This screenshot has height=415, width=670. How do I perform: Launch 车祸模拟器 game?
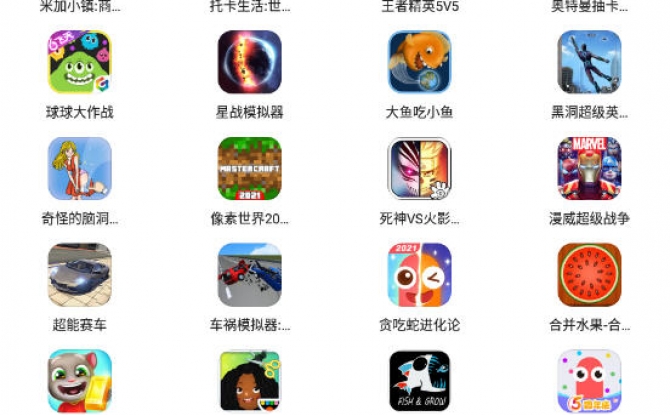[x=249, y=275]
